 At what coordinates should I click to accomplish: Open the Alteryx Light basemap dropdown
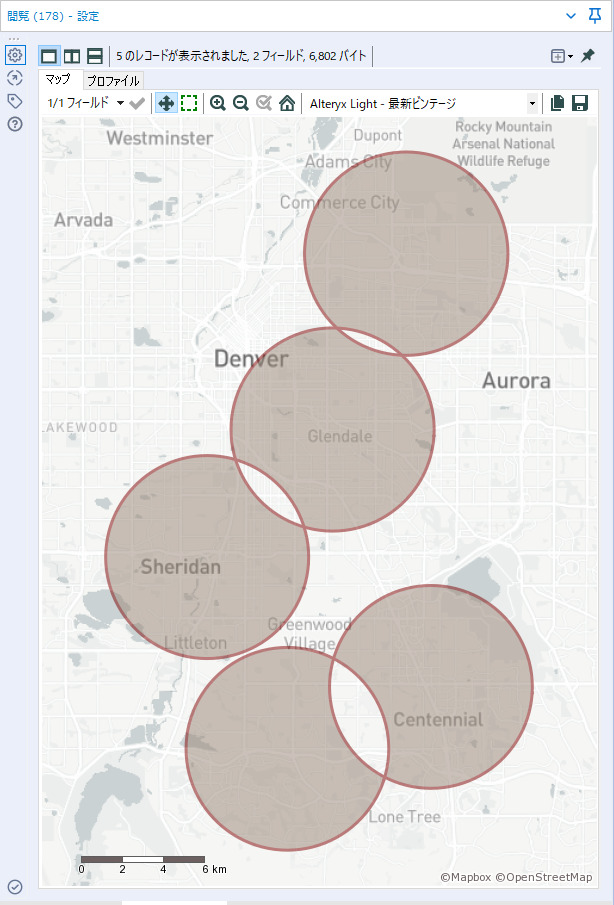(423, 103)
